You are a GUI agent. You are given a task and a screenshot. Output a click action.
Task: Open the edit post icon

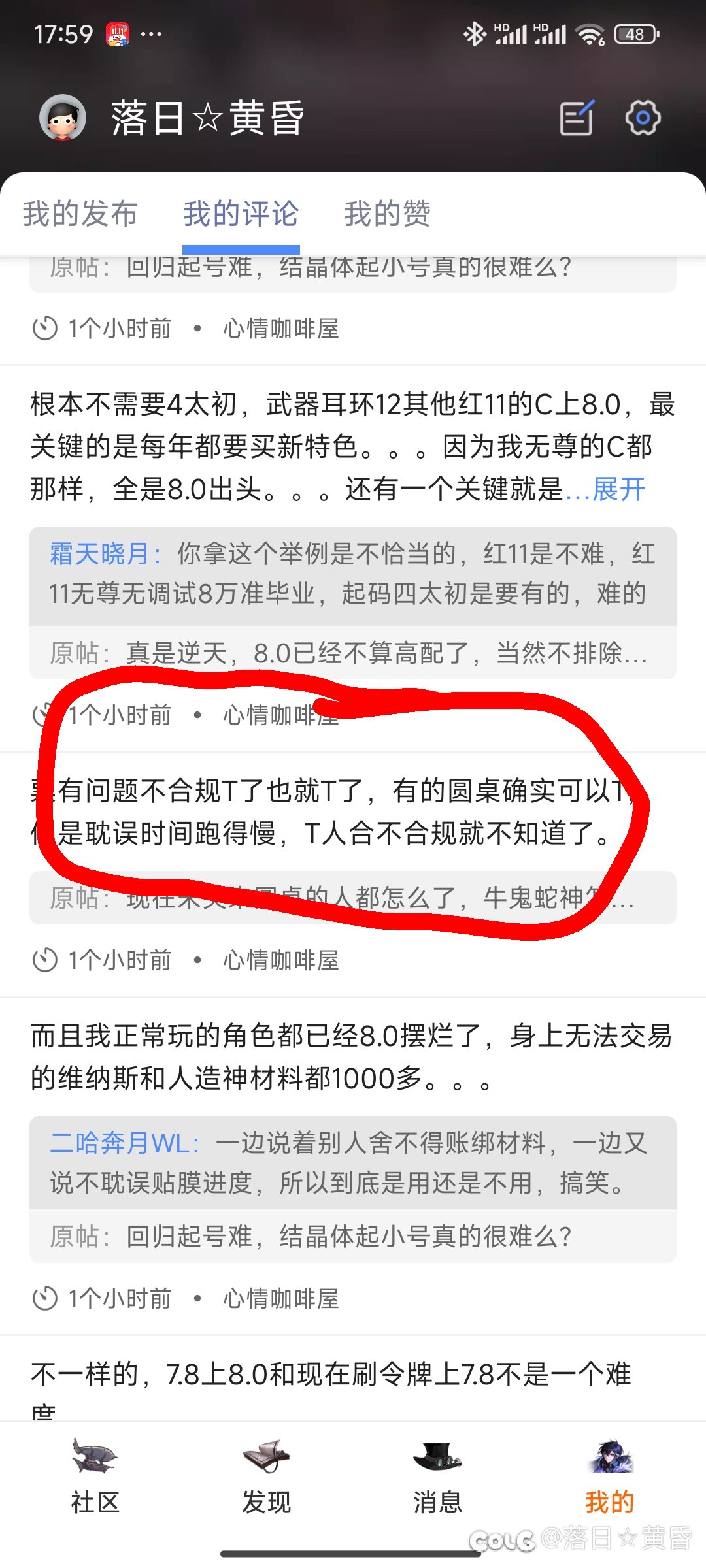[577, 118]
